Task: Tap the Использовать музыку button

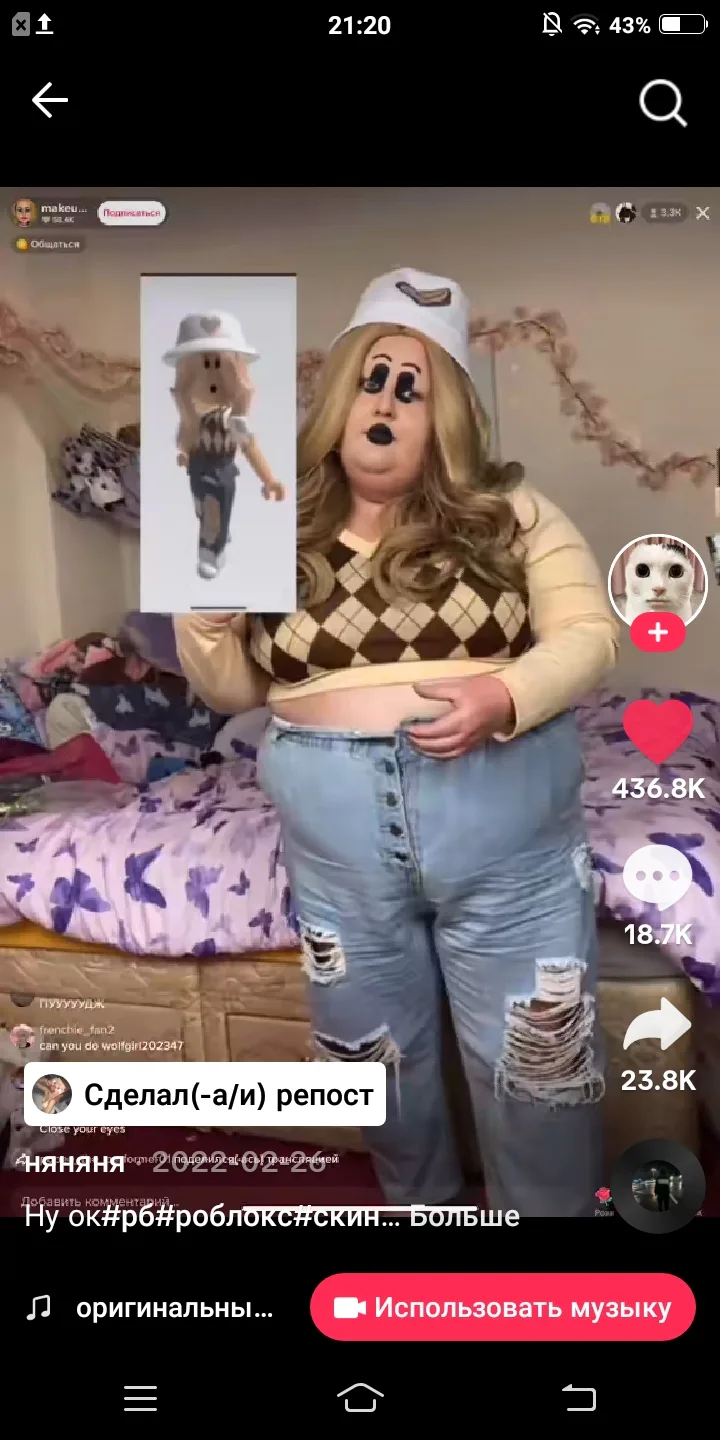Action: (x=503, y=1307)
